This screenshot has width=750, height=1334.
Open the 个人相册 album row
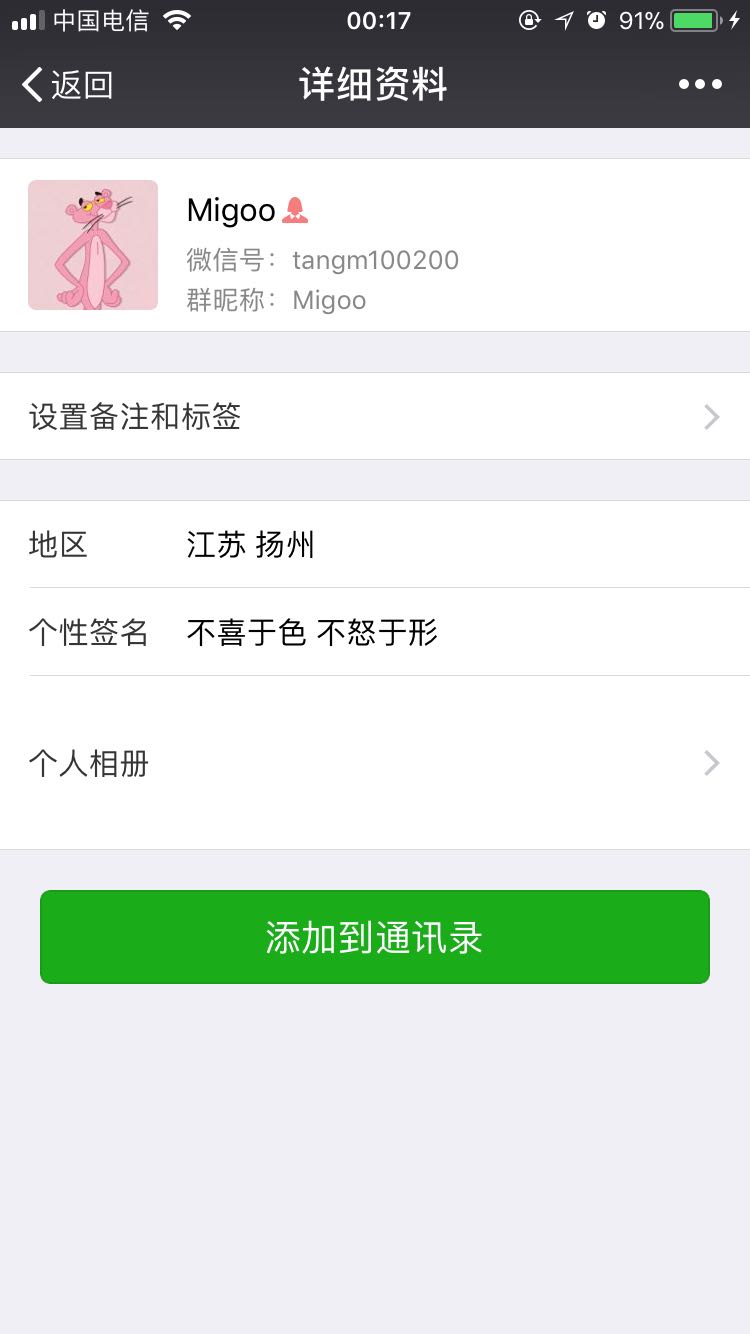(x=375, y=764)
